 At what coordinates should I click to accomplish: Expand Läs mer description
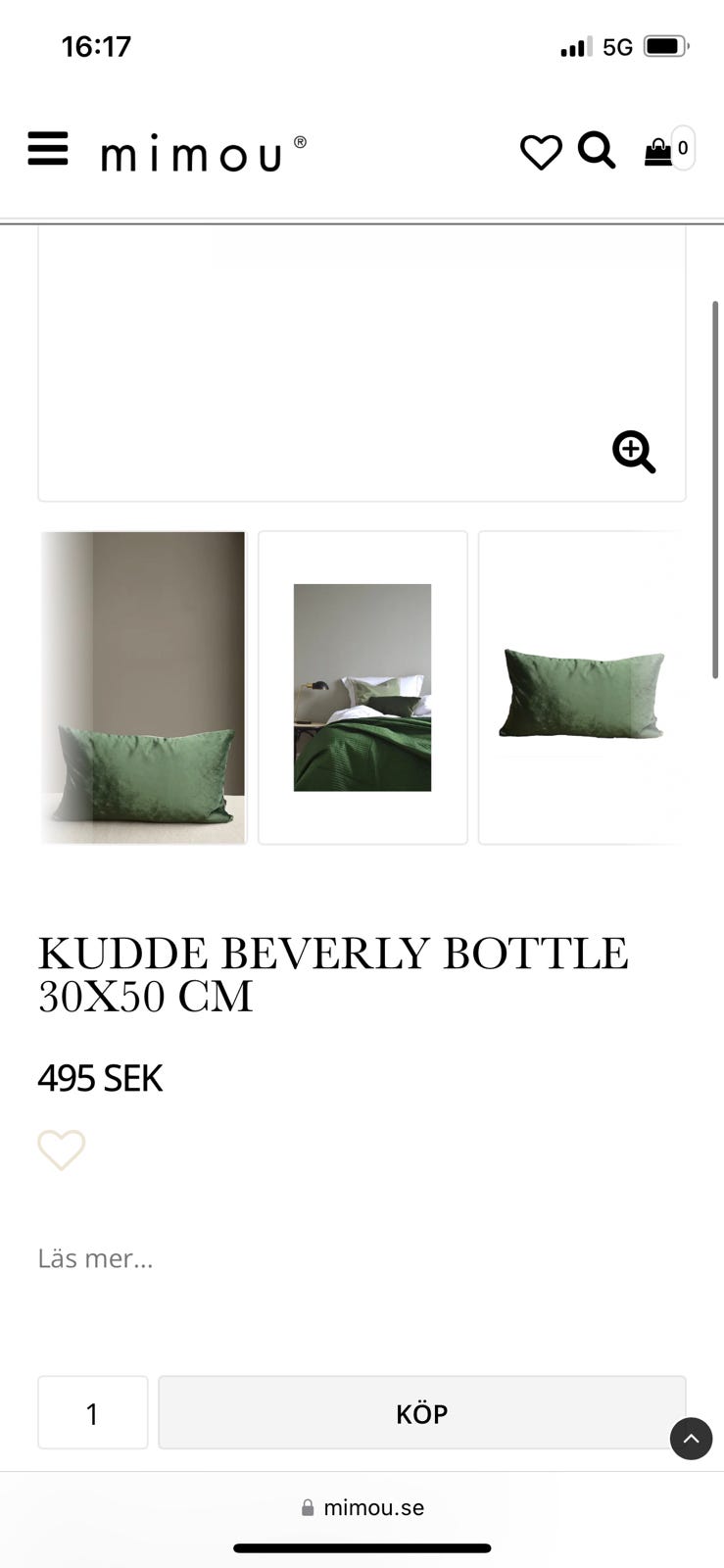tap(95, 1258)
